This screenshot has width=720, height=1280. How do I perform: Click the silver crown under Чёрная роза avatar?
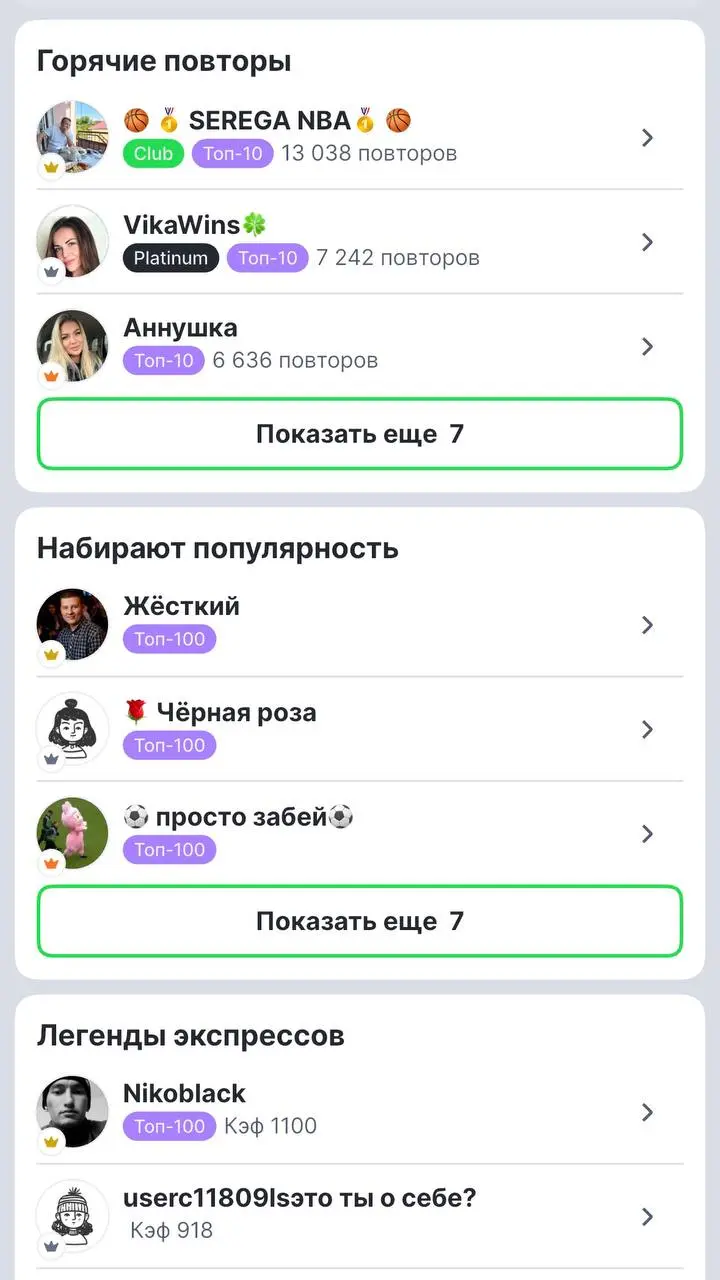(51, 758)
